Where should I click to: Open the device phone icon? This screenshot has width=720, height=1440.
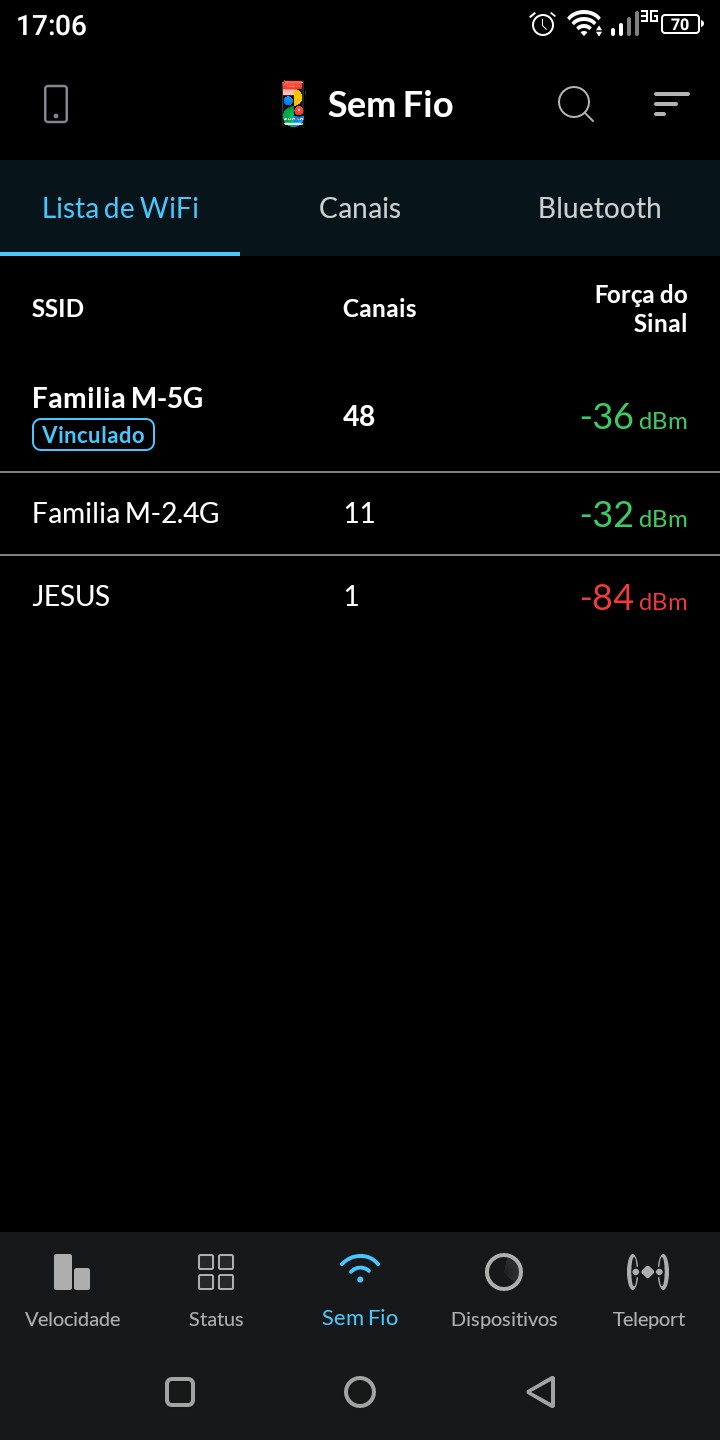point(56,104)
